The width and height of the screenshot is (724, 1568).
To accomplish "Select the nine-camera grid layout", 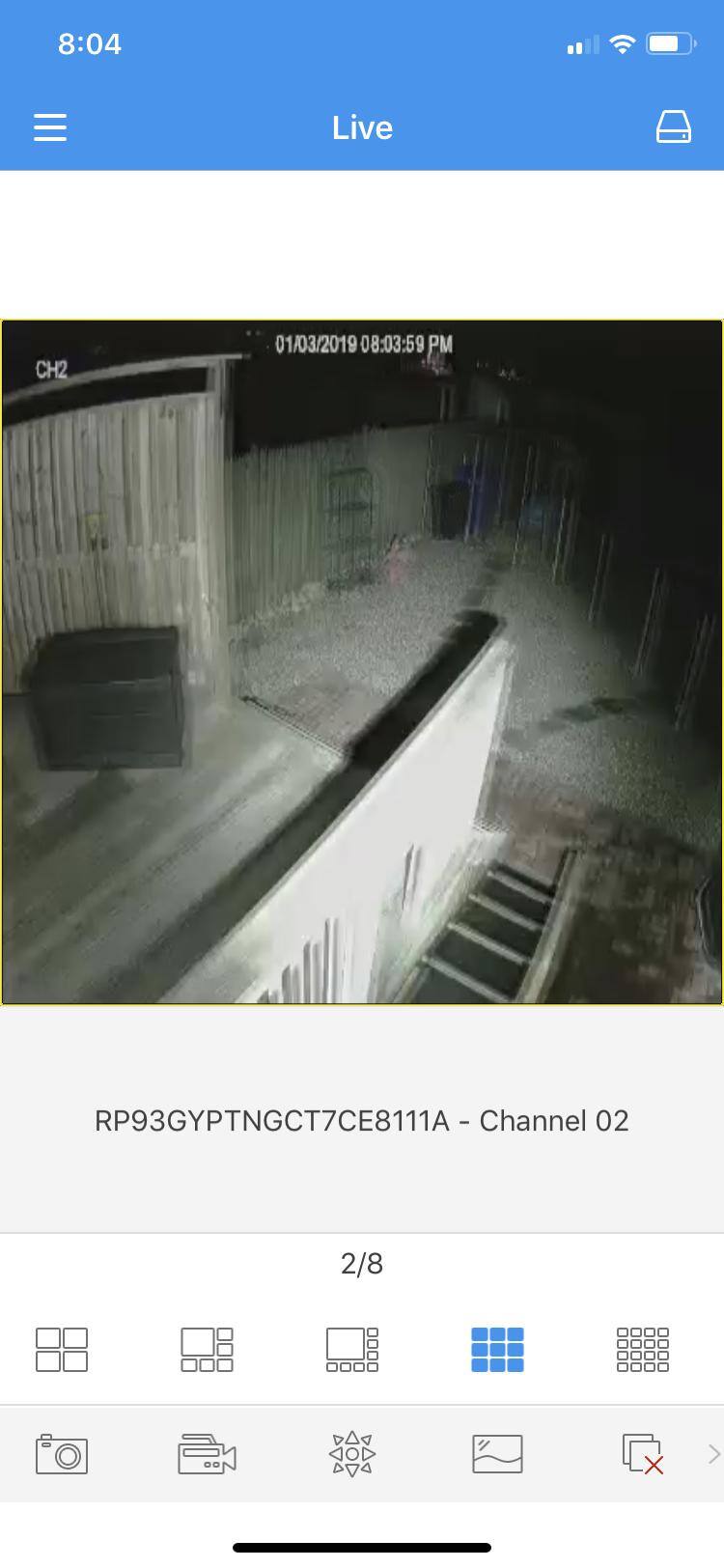I will tap(497, 1349).
